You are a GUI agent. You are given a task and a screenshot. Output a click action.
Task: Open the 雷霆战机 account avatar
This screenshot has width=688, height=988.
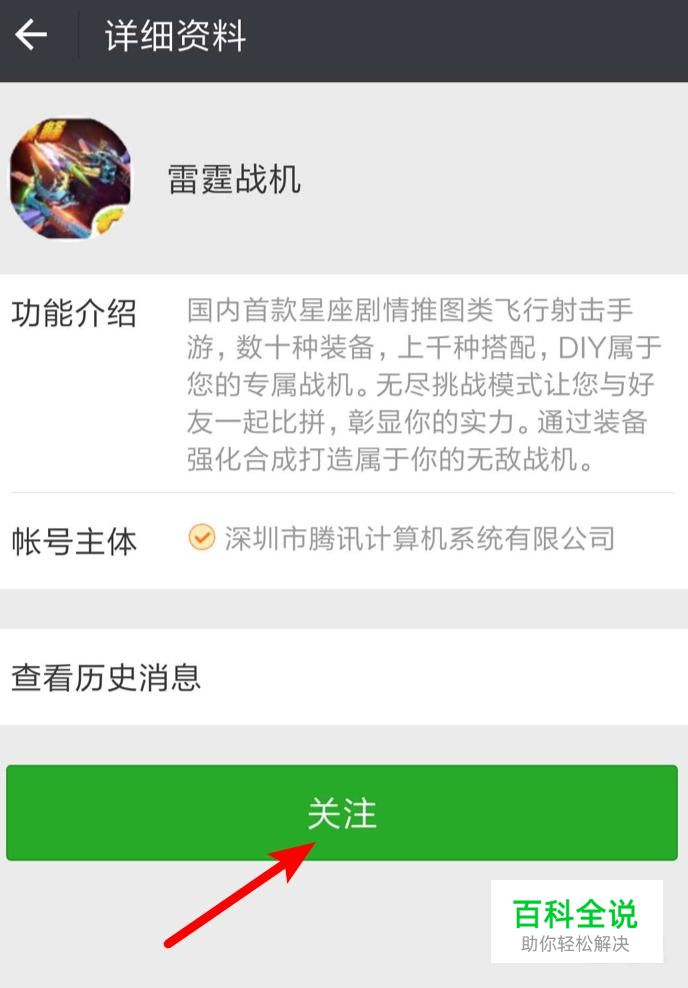click(x=71, y=178)
